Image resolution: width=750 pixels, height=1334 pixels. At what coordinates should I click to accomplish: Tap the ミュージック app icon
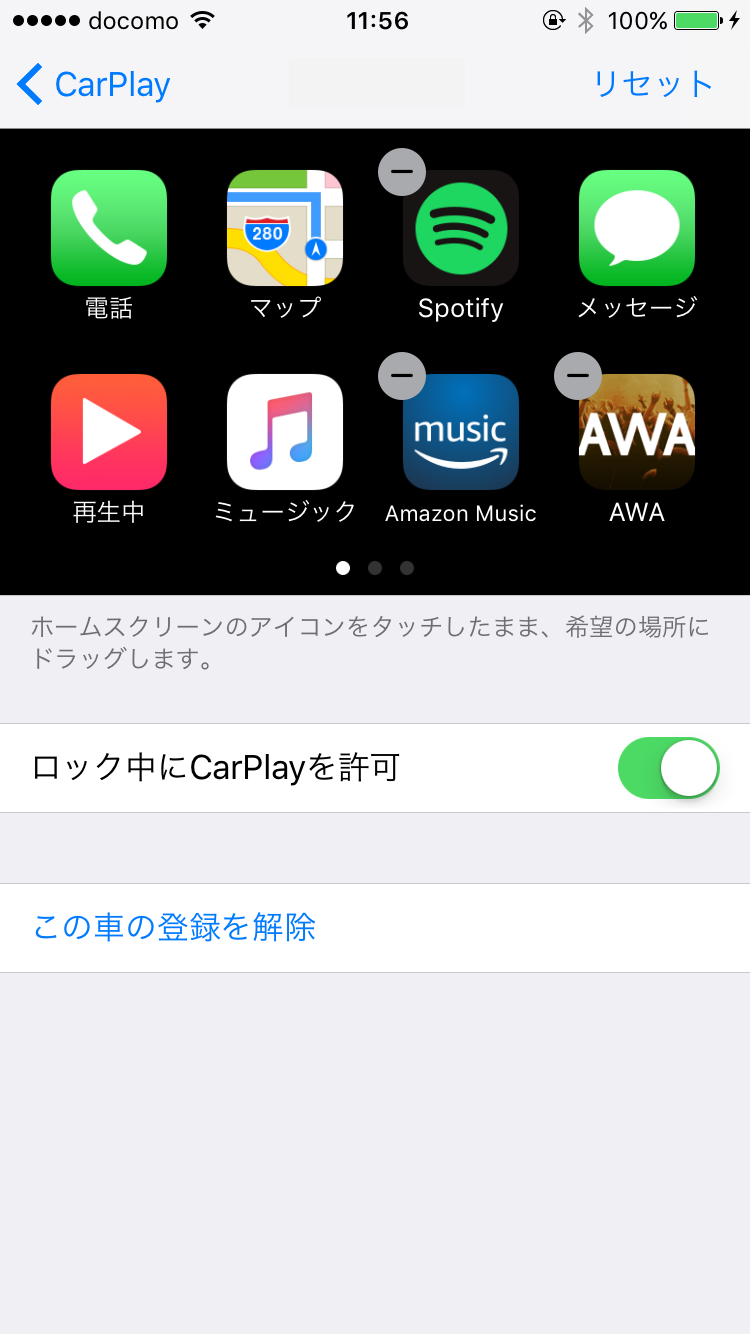coord(285,432)
